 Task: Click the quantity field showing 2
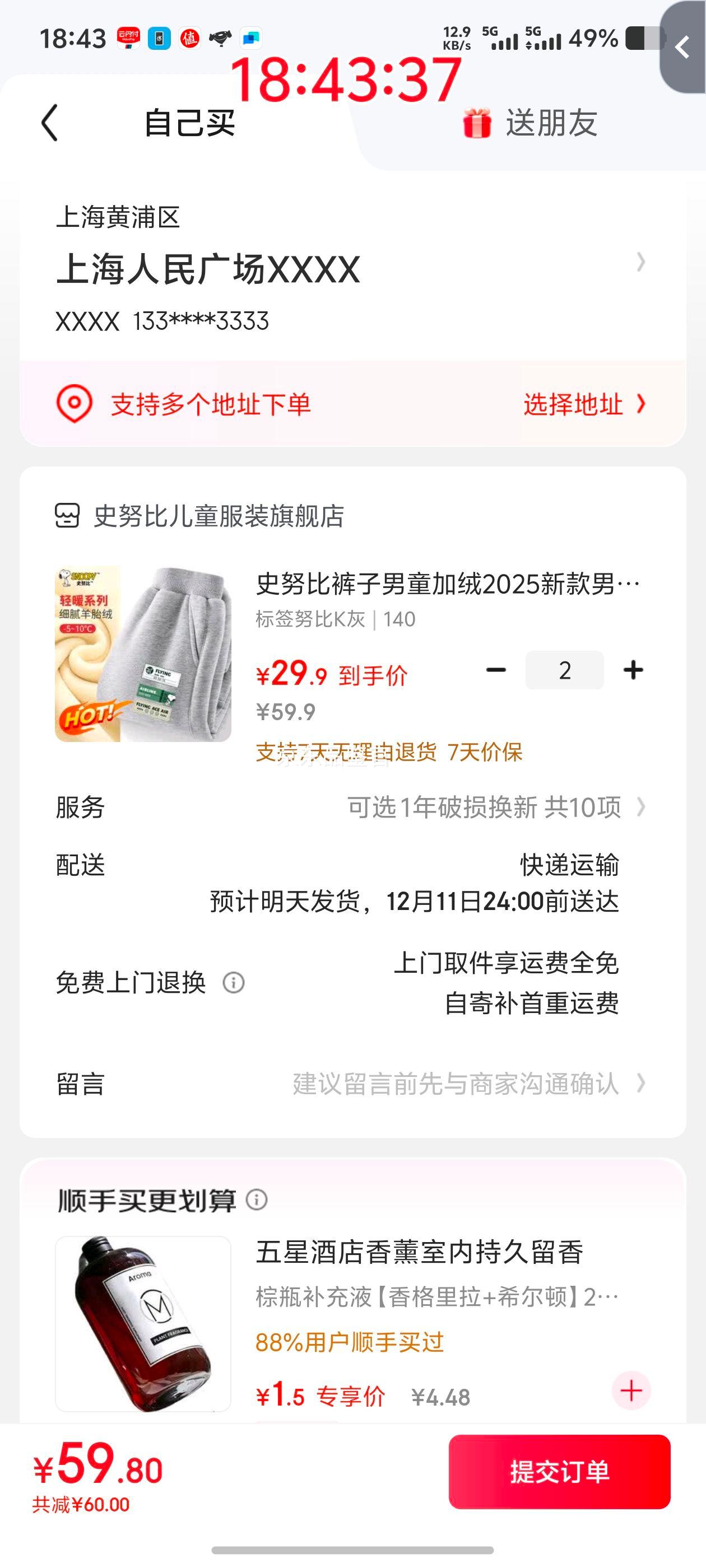pyautogui.click(x=564, y=669)
